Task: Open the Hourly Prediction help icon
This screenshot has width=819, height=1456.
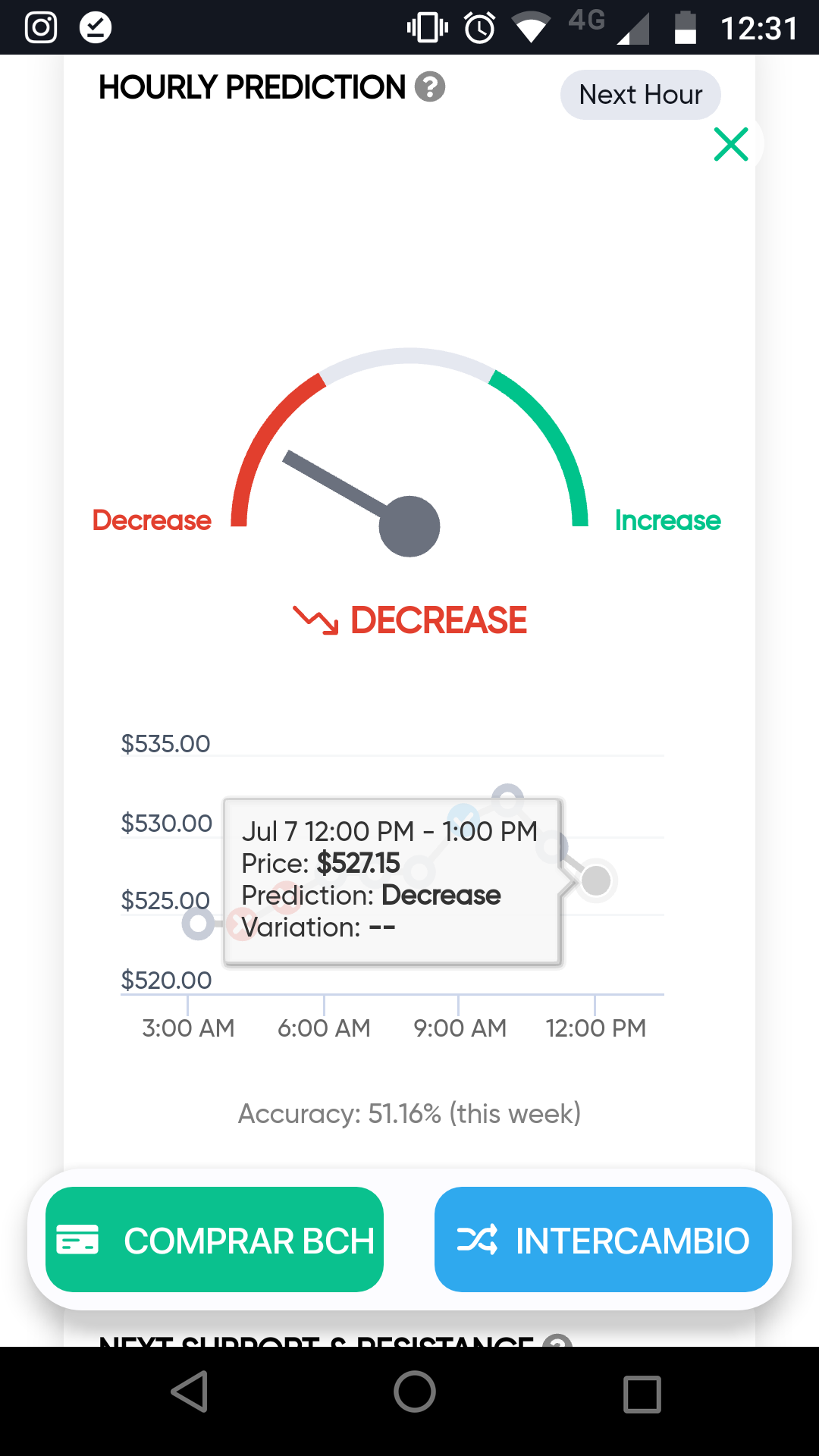Action: tap(429, 87)
